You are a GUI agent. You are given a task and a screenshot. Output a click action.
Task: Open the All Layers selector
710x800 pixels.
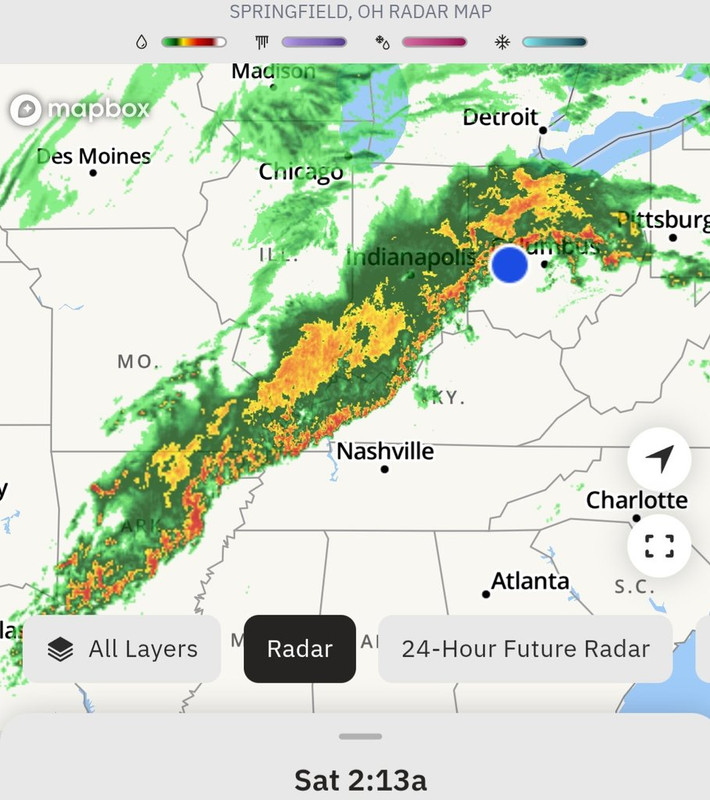[x=122, y=649]
